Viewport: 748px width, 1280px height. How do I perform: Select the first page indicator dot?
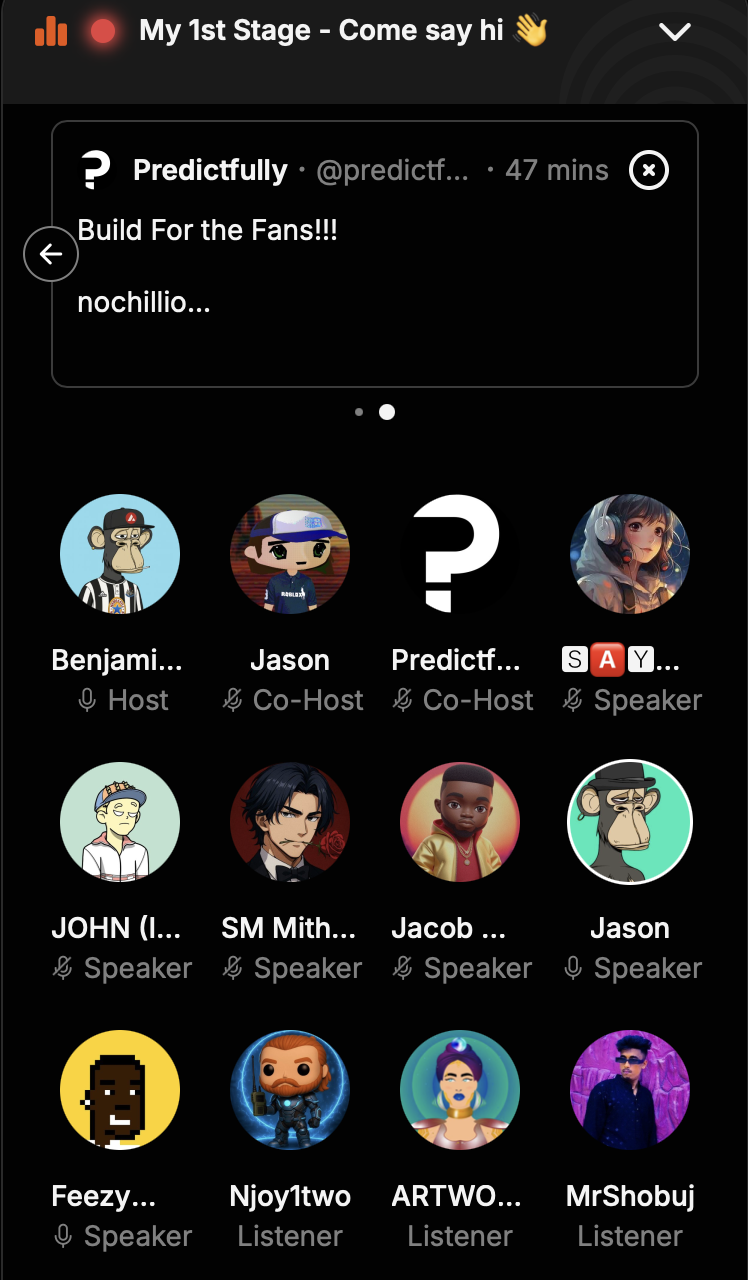click(359, 412)
